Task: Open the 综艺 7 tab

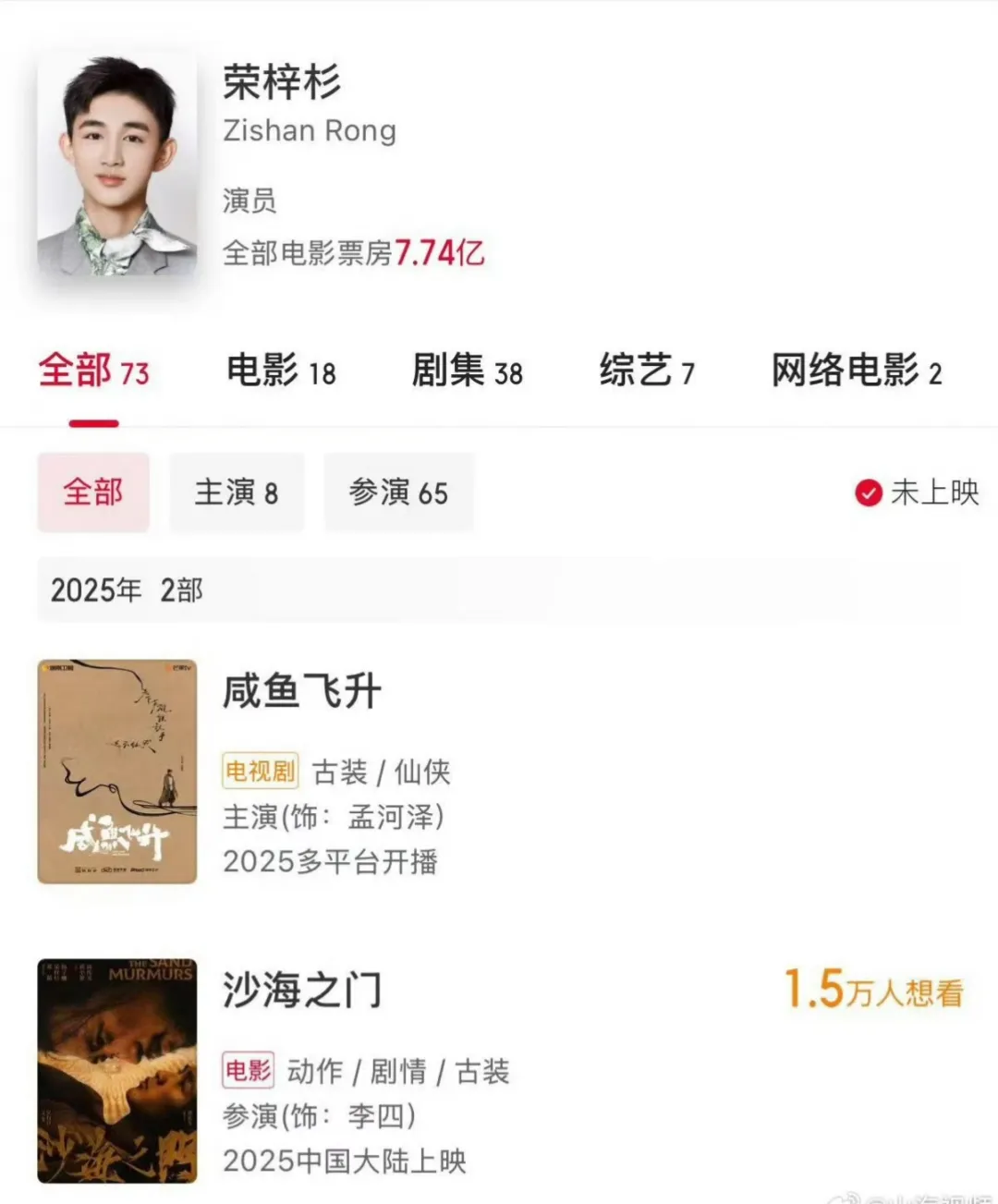Action: [x=646, y=371]
